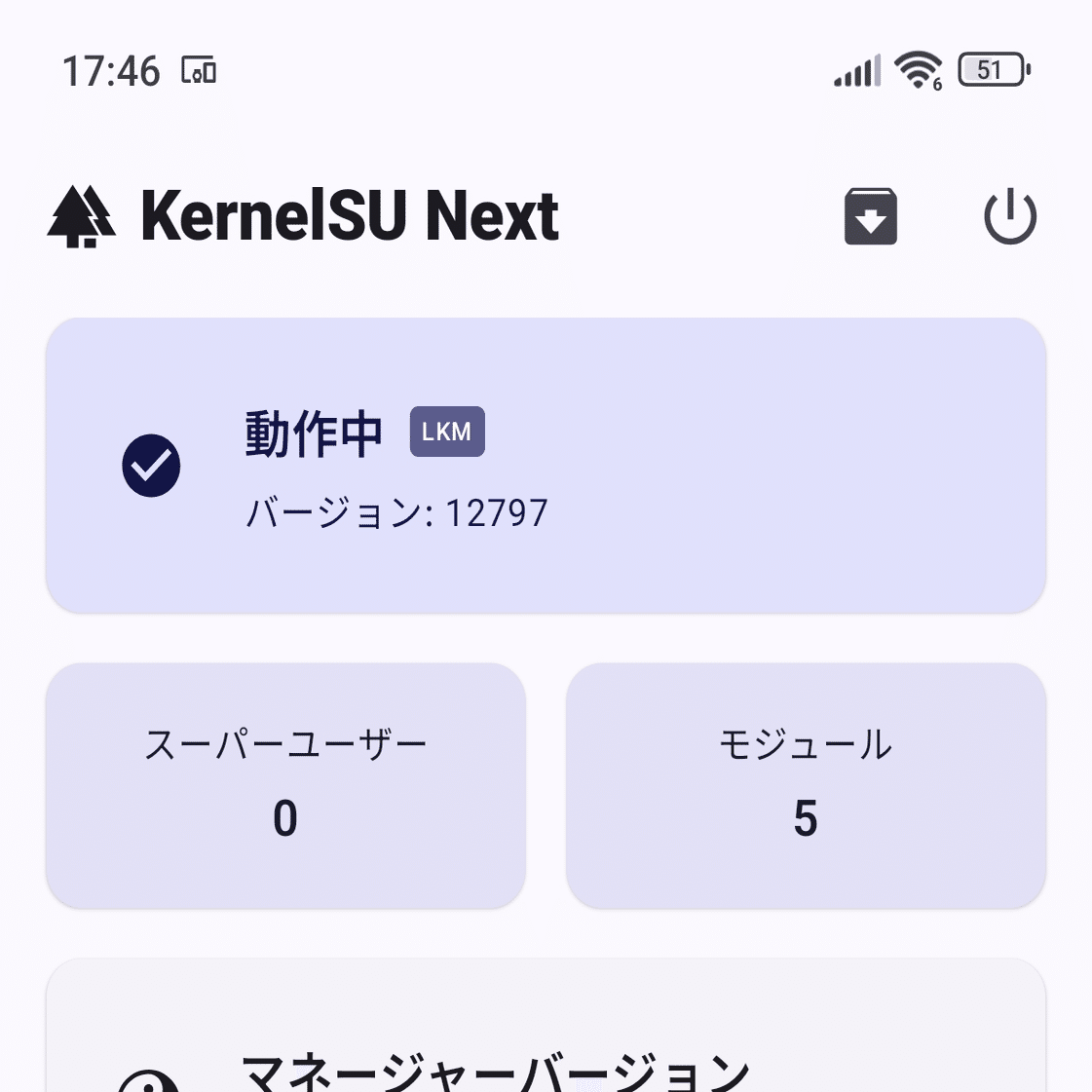Open the 動作中 LKM status card

click(x=546, y=466)
